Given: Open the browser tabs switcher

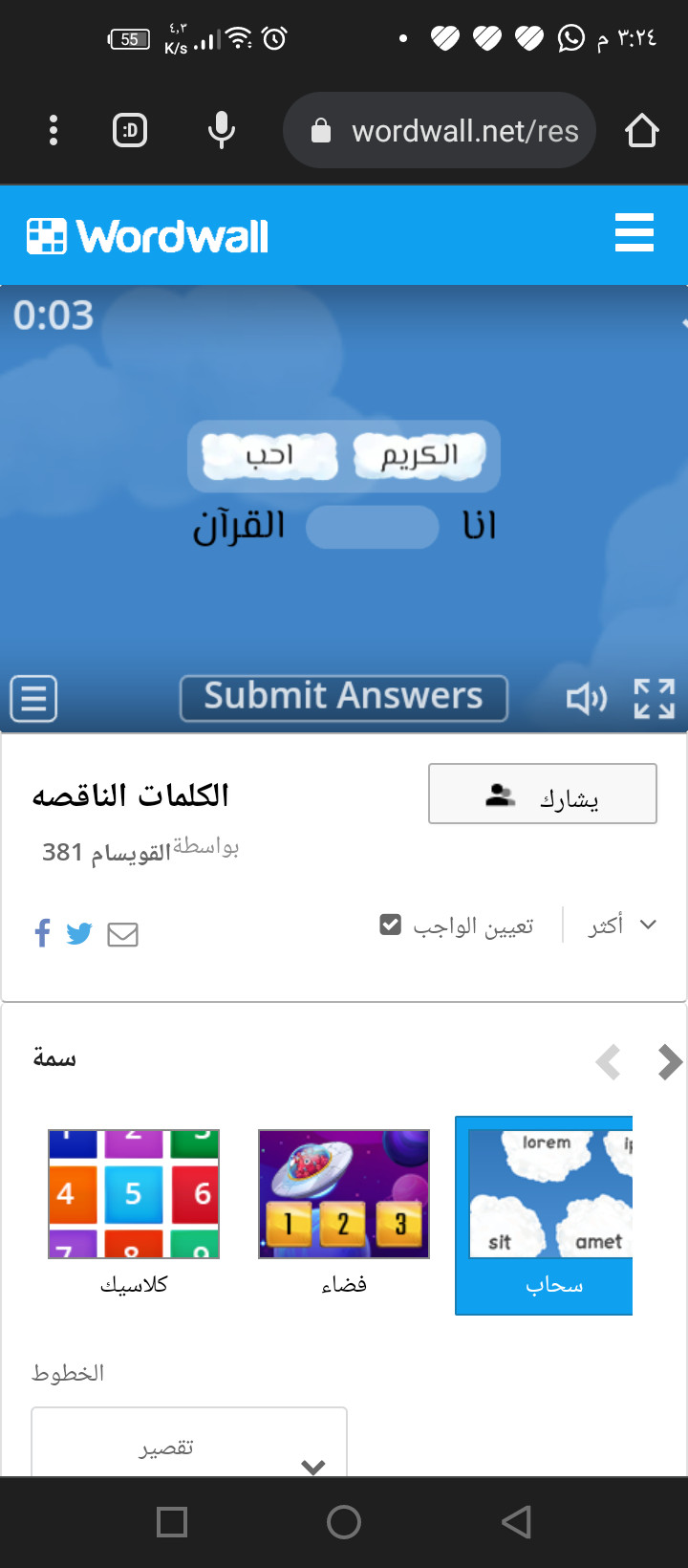Looking at the screenshot, I should [130, 130].
